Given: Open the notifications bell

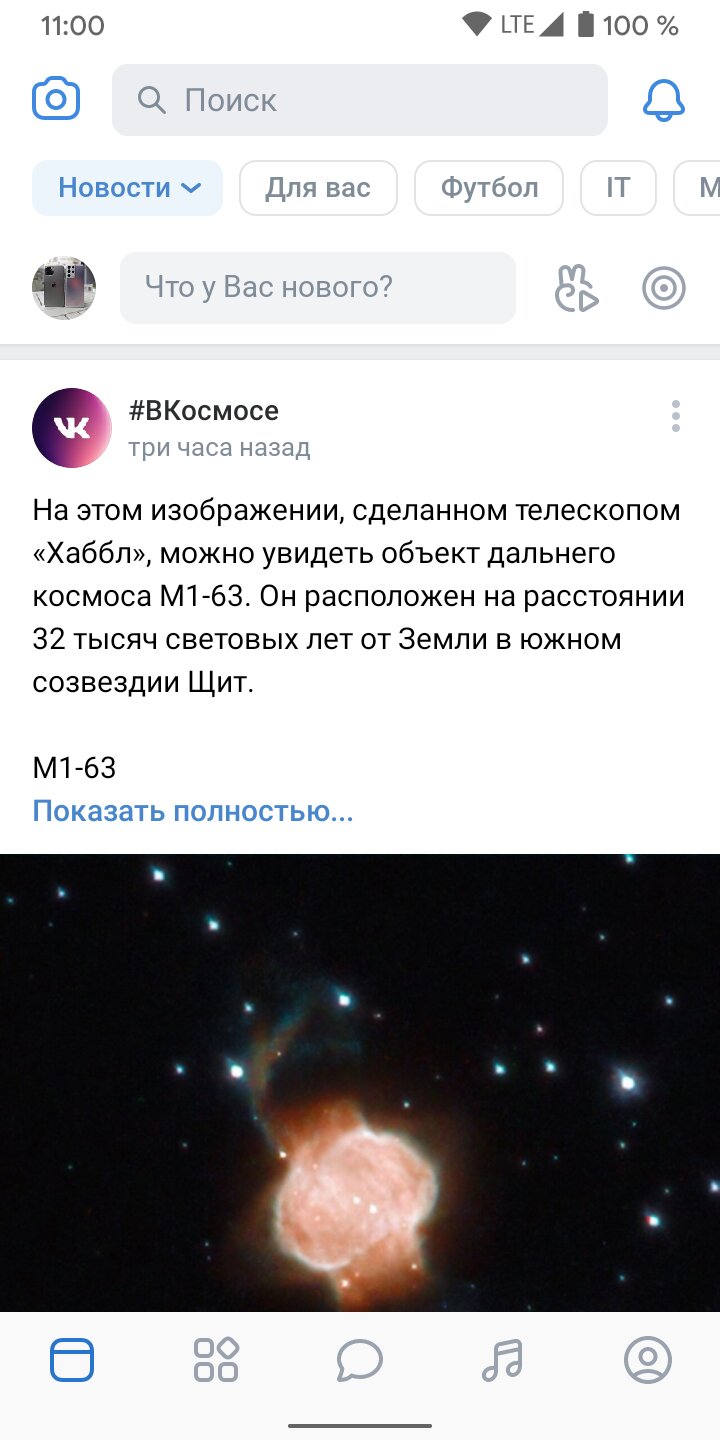Looking at the screenshot, I should [x=664, y=100].
